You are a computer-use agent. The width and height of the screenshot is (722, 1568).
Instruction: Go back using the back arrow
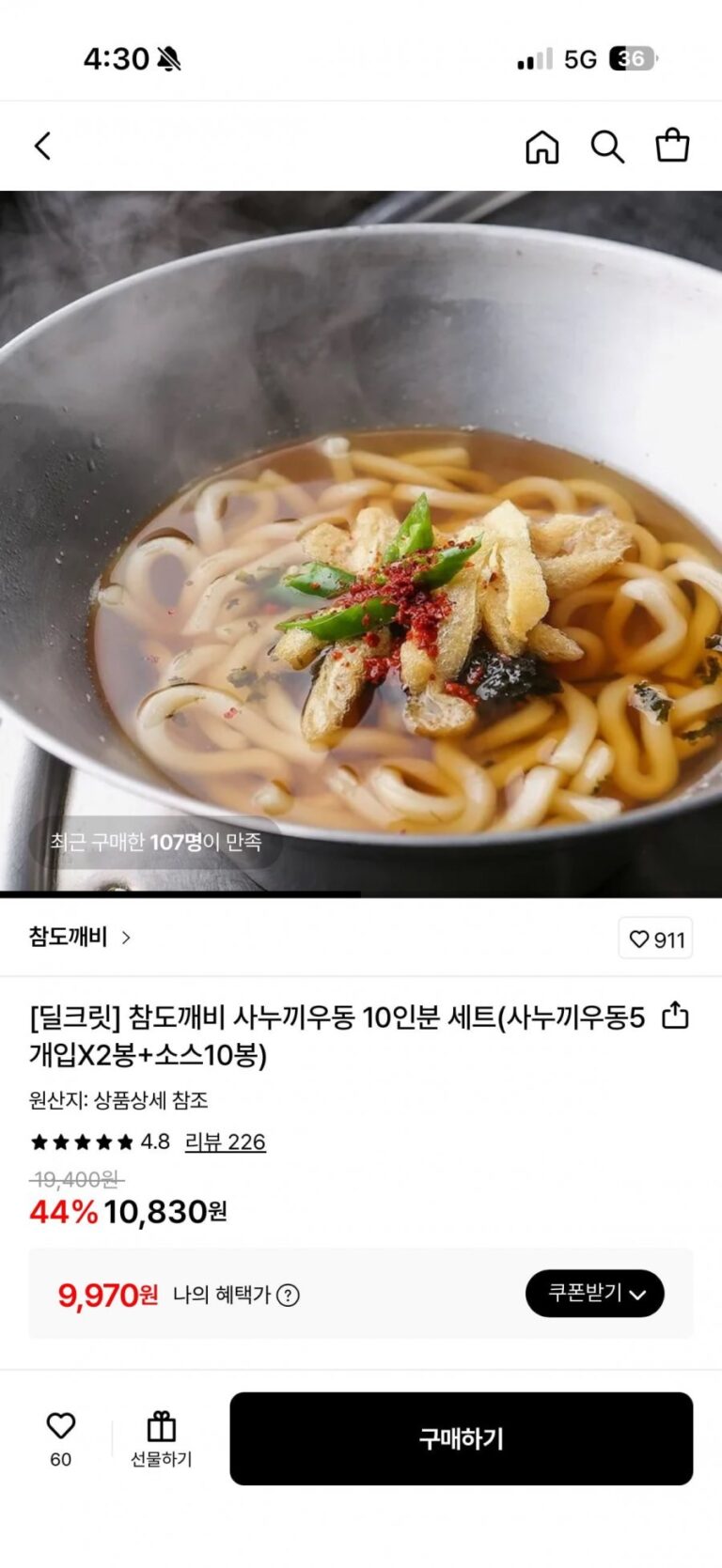pyautogui.click(x=42, y=147)
